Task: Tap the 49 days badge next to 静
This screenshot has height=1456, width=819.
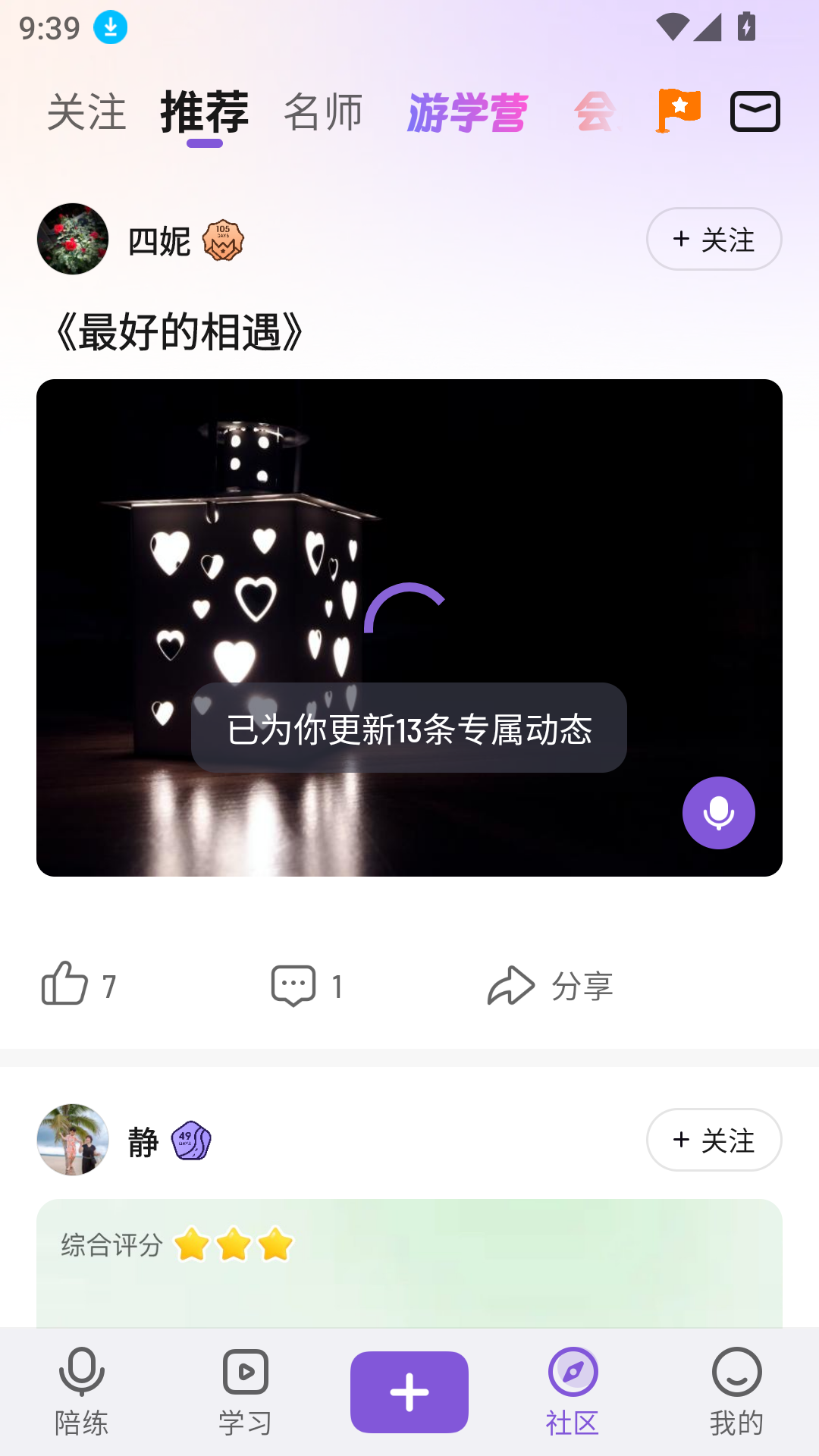Action: (191, 1140)
